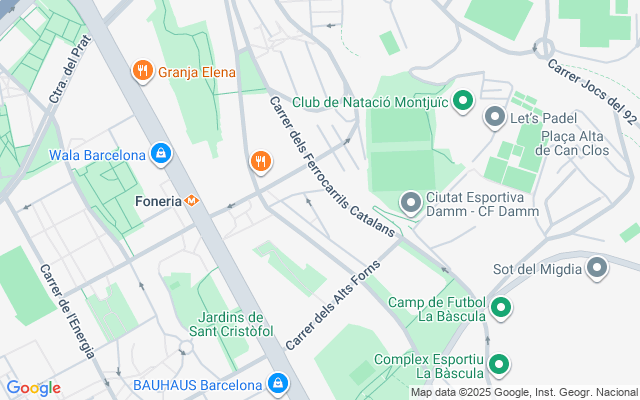The height and width of the screenshot is (400, 640).
Task: Select the Wala Barcelona shopping pin
Action: [x=160, y=154]
